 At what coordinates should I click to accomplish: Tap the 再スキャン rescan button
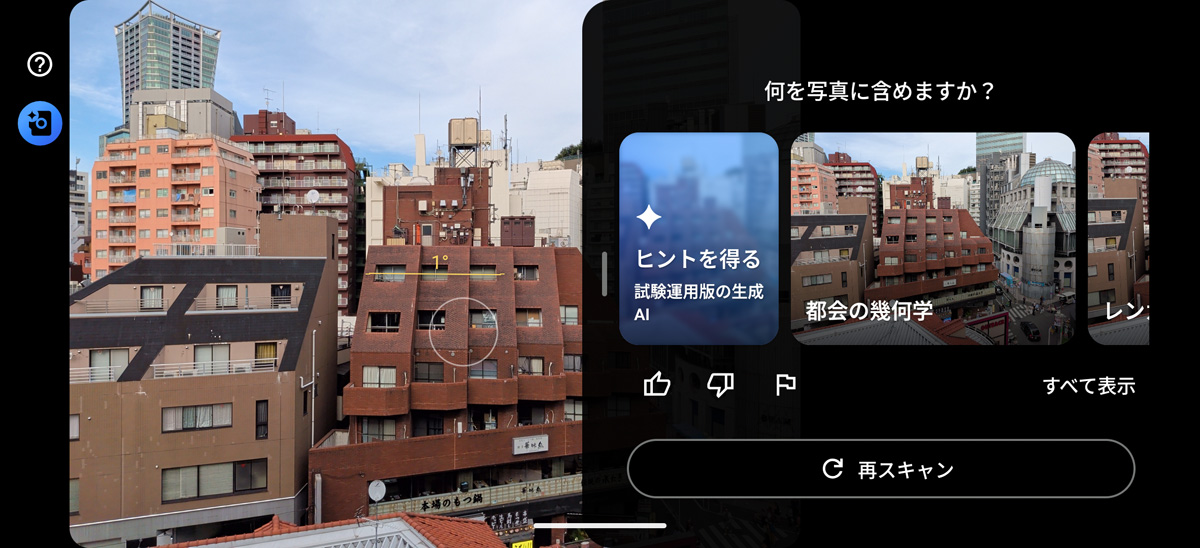click(x=880, y=469)
